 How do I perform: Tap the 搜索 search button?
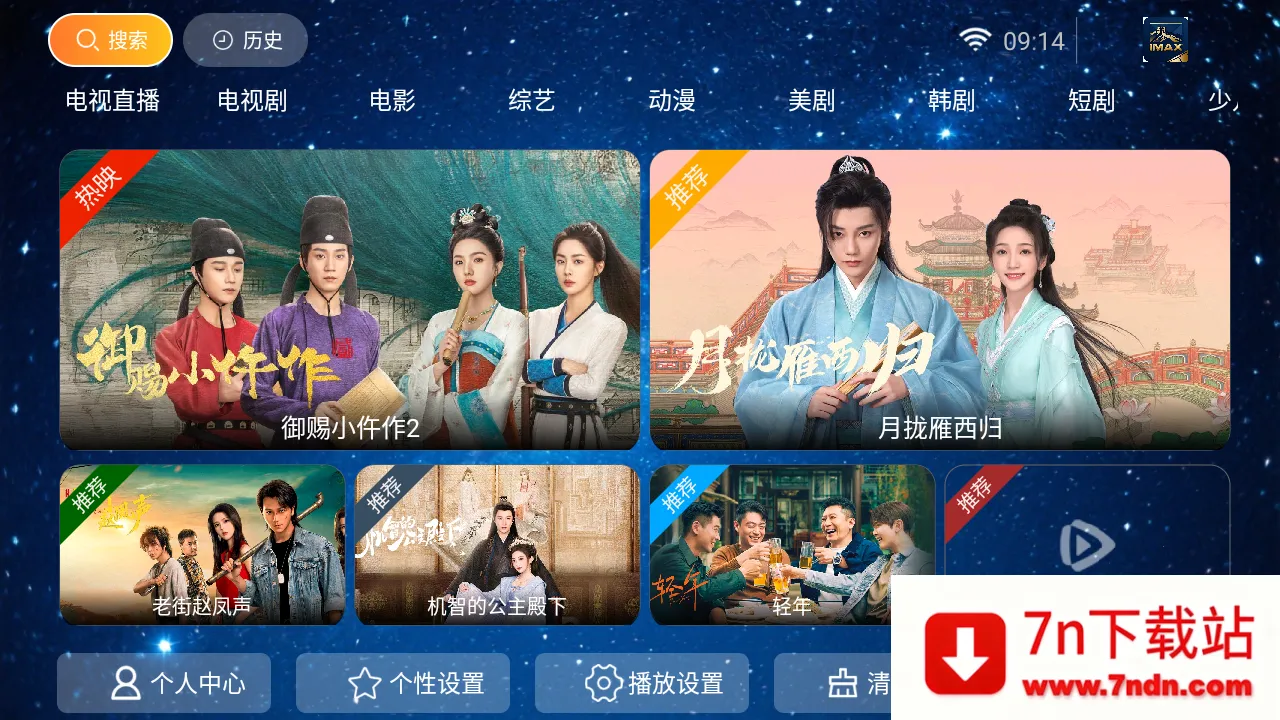[x=111, y=40]
